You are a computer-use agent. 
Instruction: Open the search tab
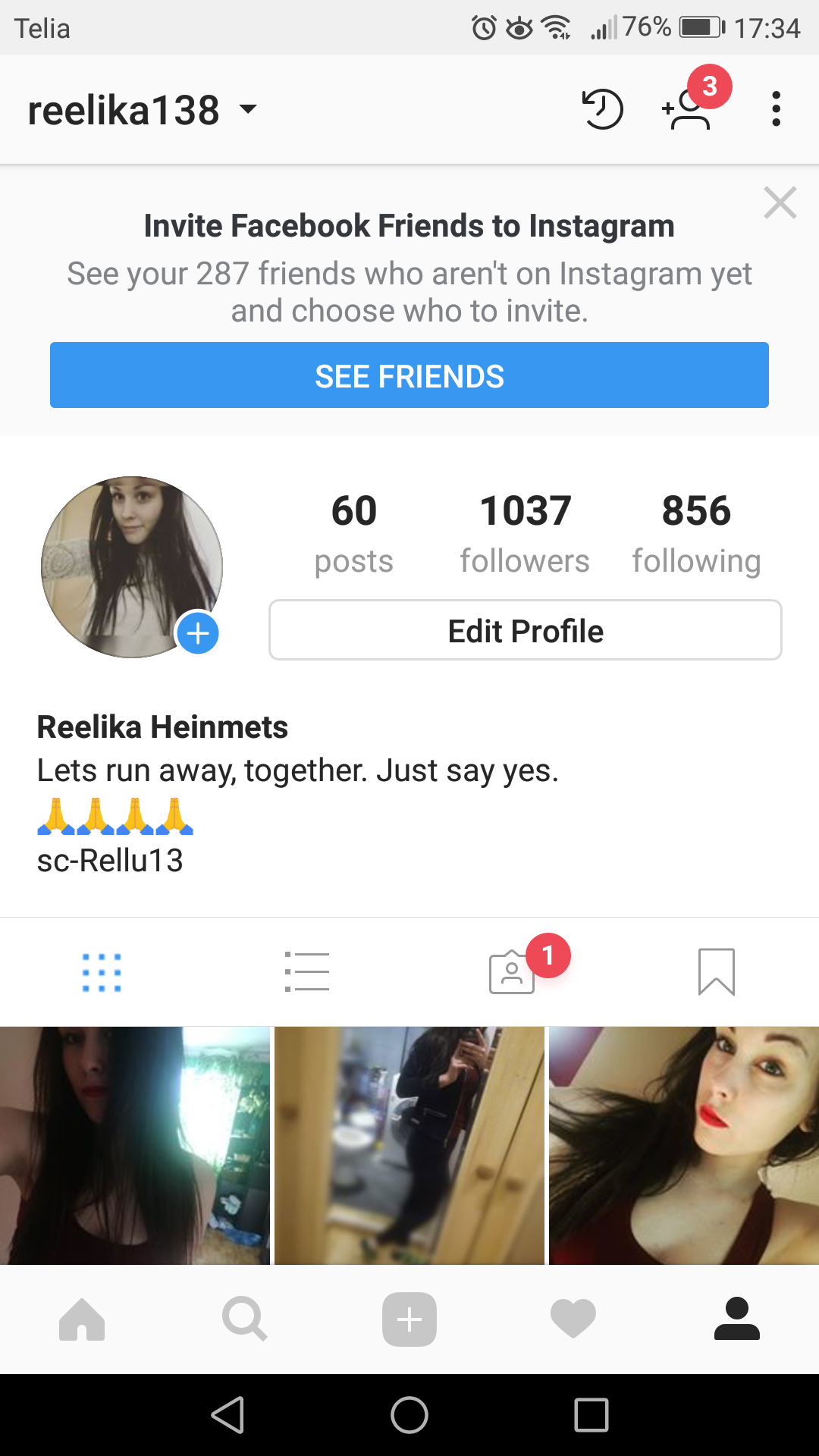click(245, 1319)
